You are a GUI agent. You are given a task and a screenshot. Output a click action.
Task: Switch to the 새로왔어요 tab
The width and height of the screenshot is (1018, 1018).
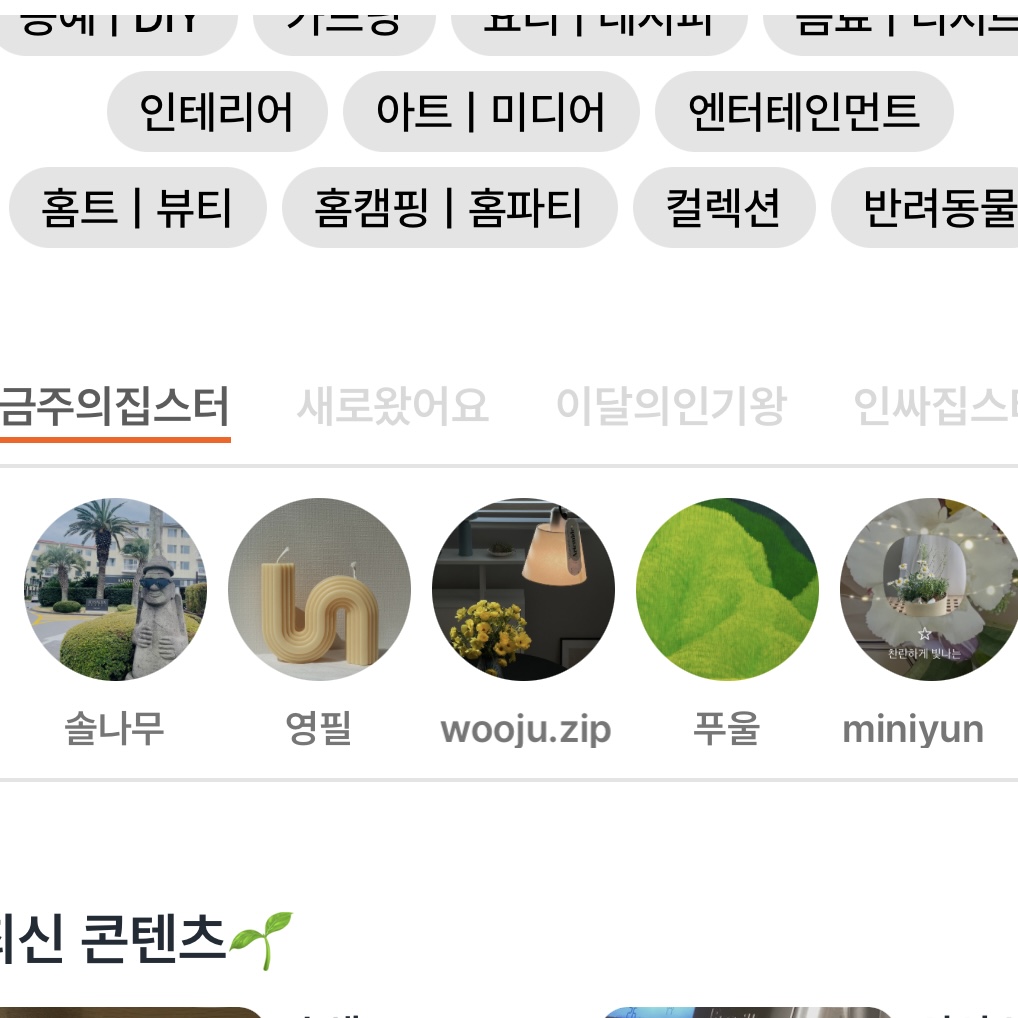pos(392,406)
